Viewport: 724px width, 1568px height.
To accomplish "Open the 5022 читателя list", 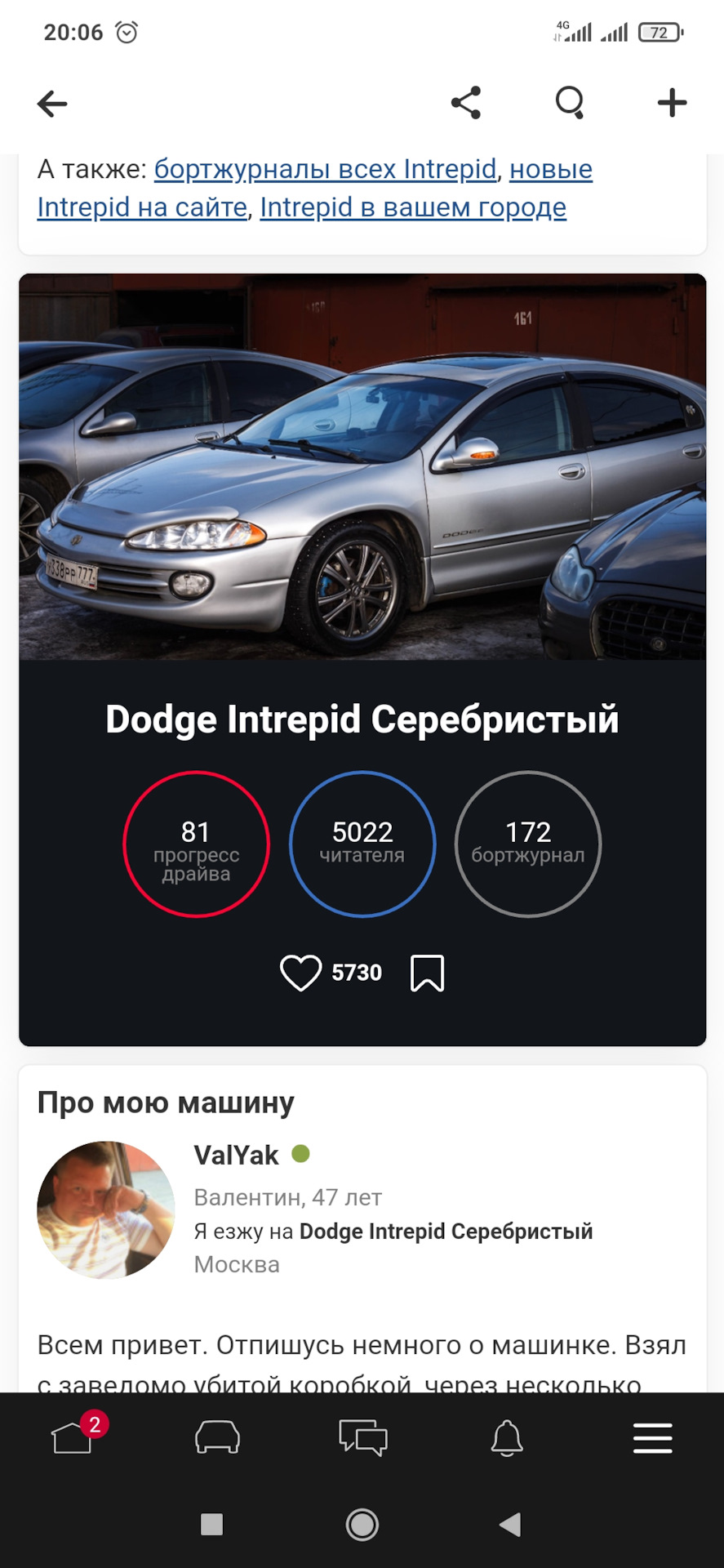I will pos(362,845).
